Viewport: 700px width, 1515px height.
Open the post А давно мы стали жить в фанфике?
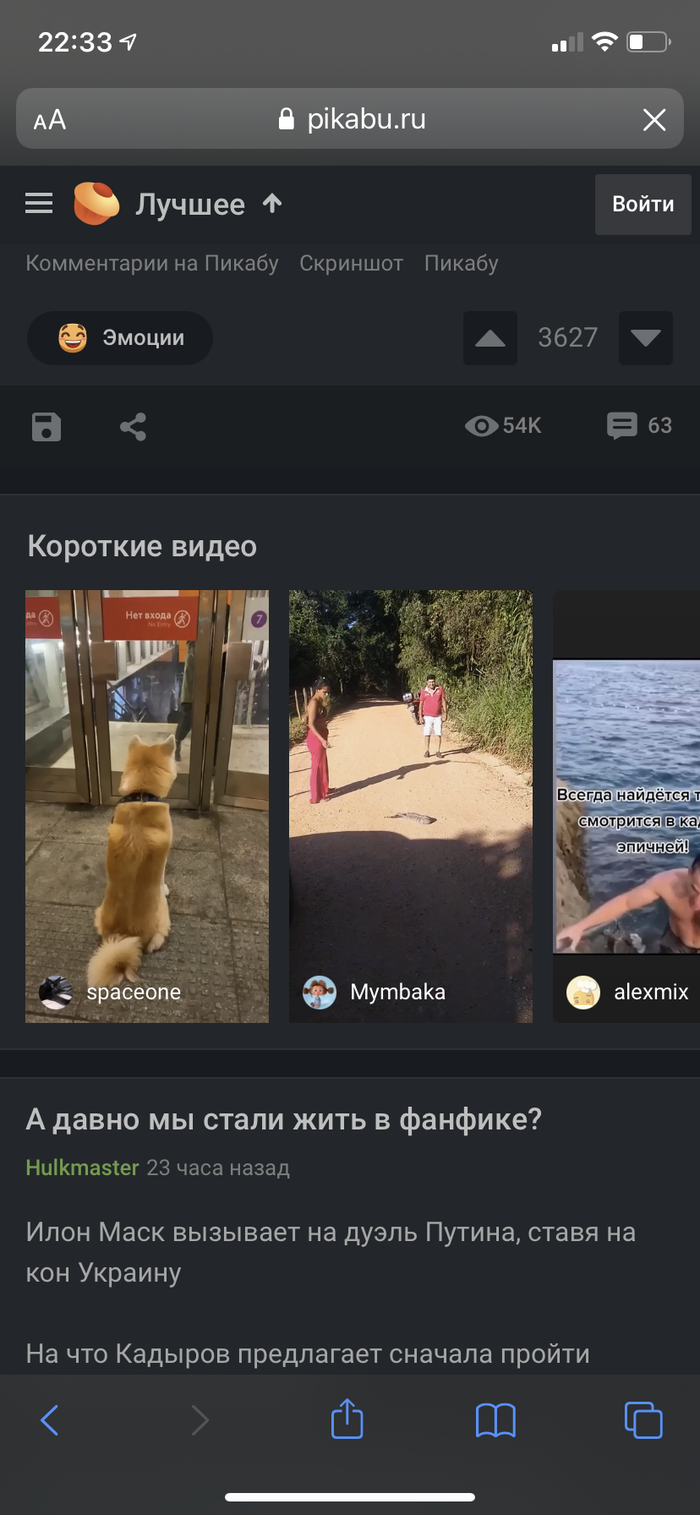tap(284, 1119)
